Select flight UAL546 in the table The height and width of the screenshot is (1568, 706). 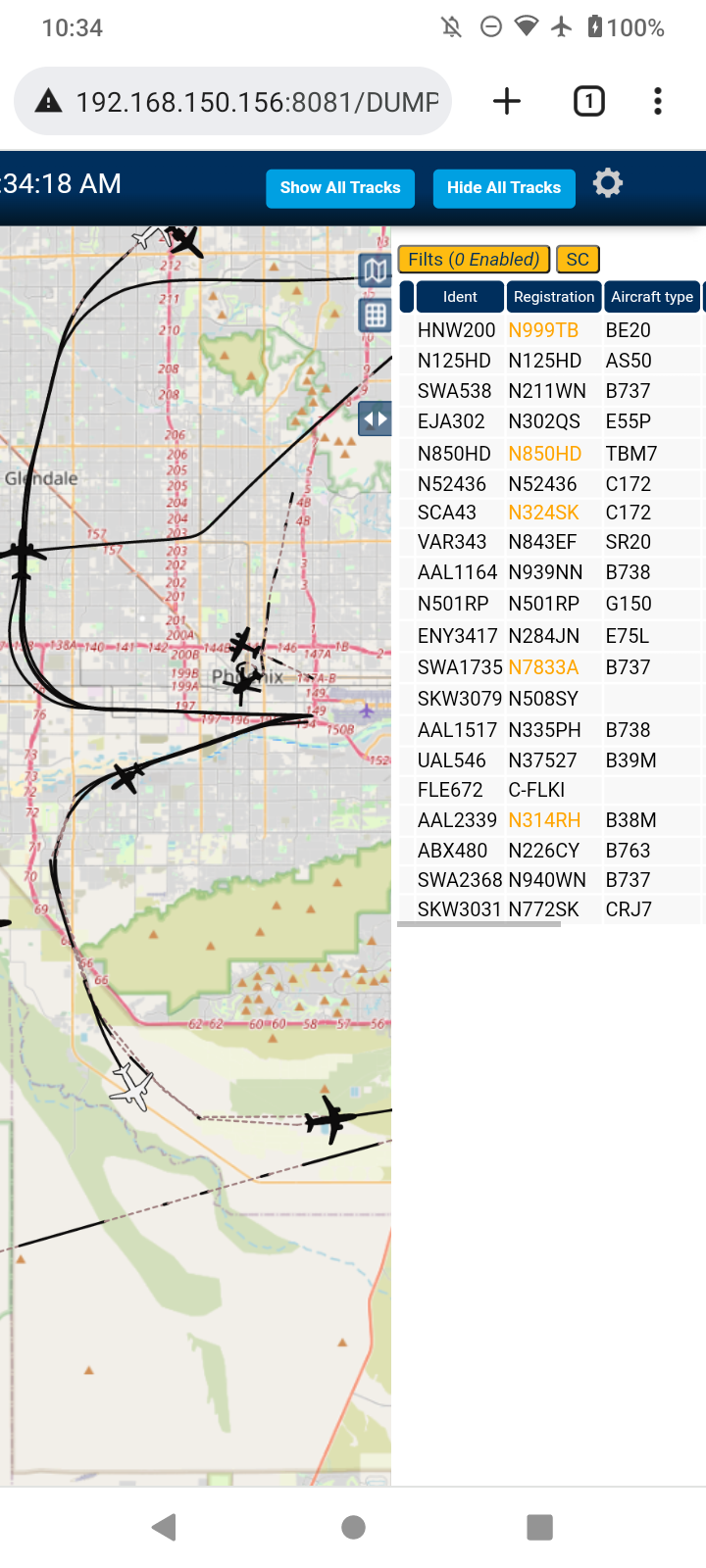(551, 760)
